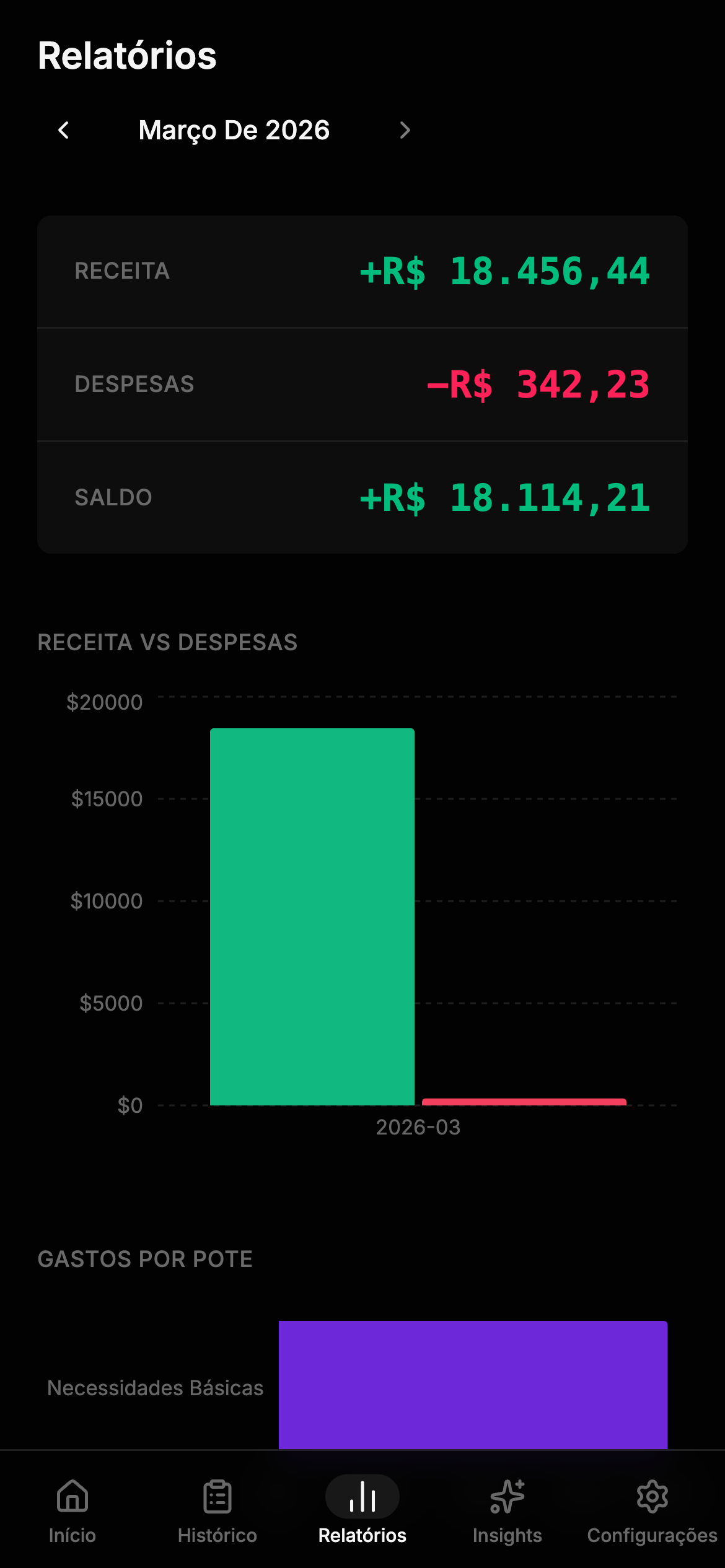Go to the previous month

(x=63, y=130)
